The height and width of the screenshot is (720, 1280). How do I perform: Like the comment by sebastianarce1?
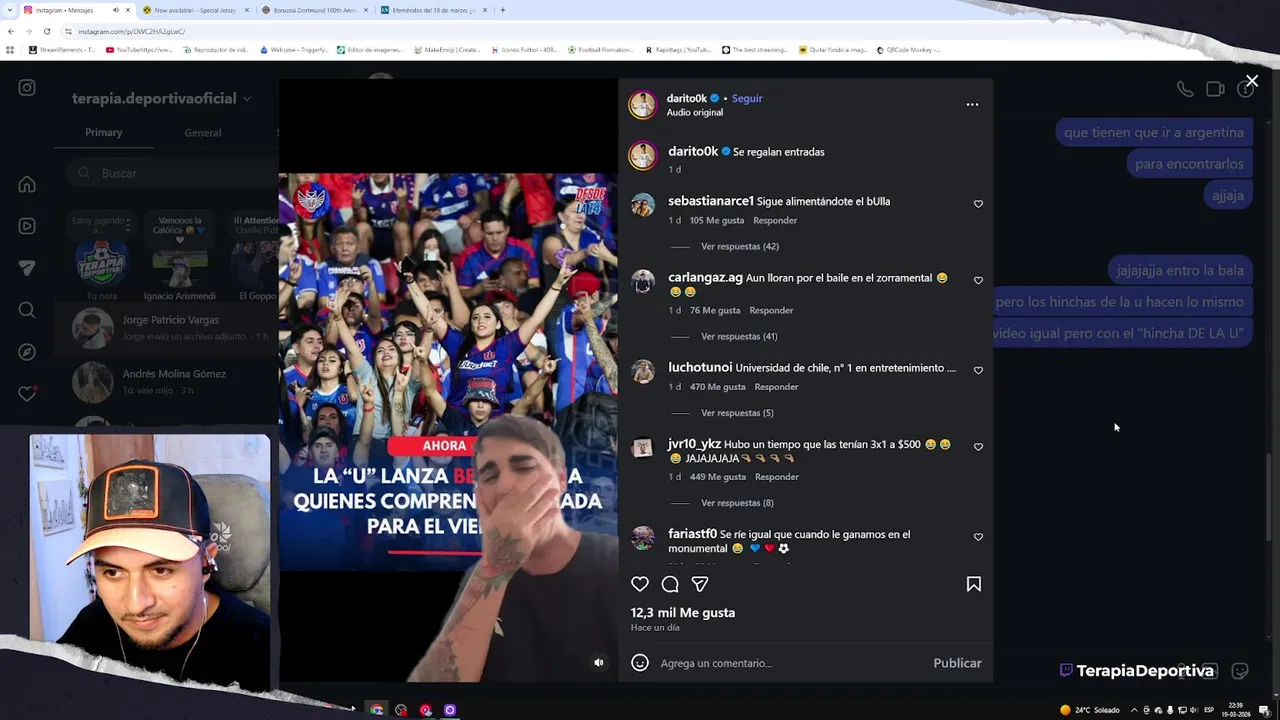point(978,204)
